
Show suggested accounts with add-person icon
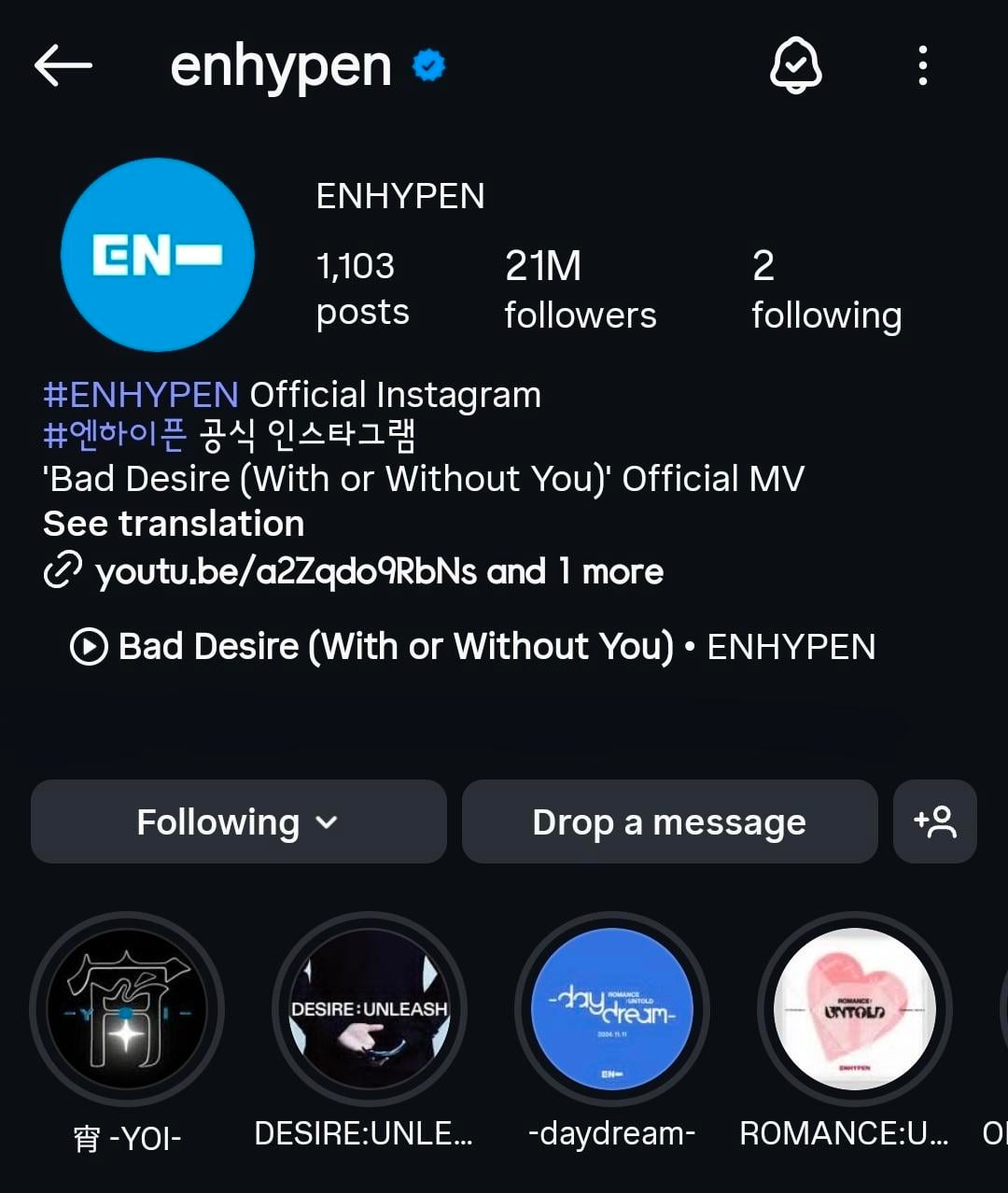(934, 821)
